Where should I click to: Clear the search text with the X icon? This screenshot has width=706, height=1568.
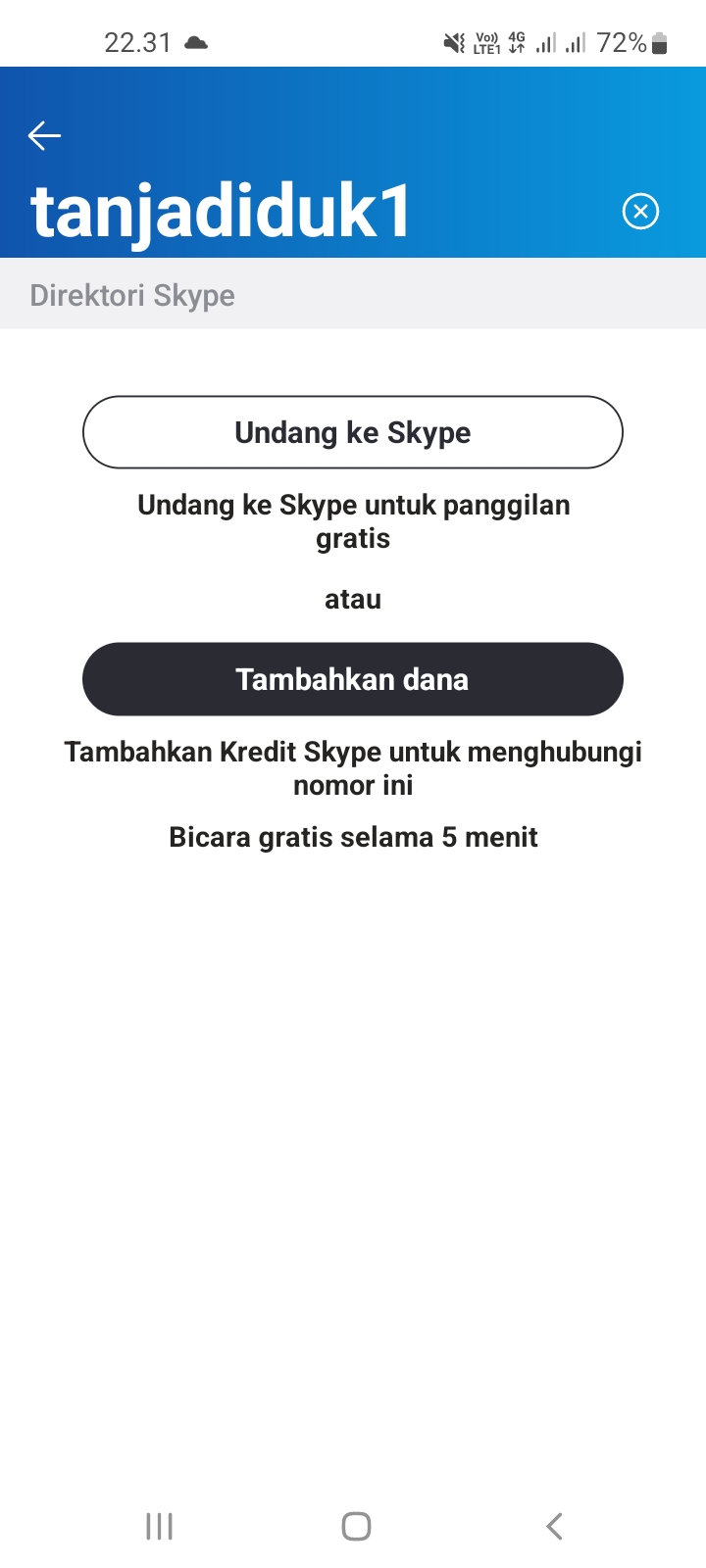[640, 211]
